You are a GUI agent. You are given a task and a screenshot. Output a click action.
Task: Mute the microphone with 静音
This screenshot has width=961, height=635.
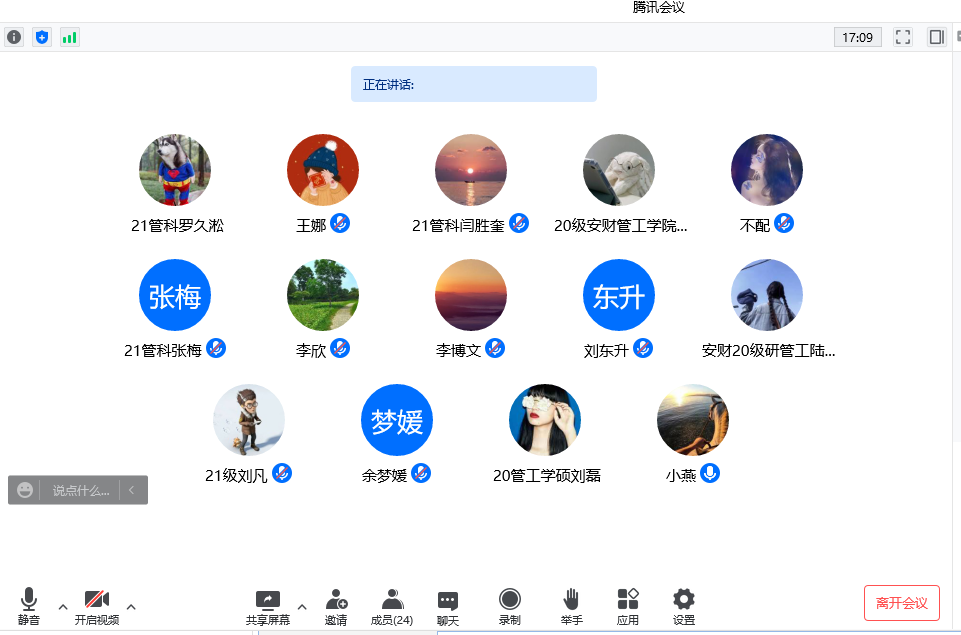coord(29,606)
